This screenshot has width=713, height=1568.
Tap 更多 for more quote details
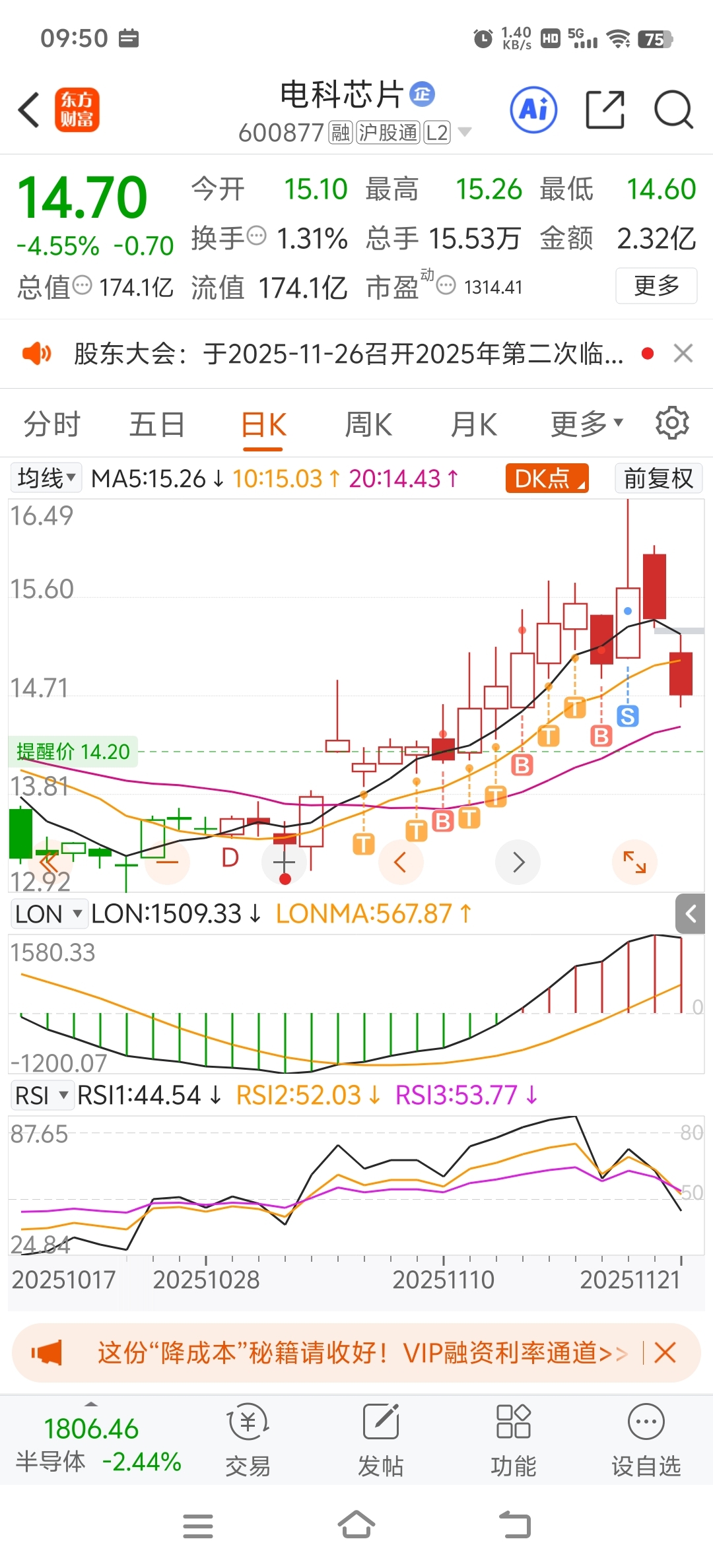[656, 286]
